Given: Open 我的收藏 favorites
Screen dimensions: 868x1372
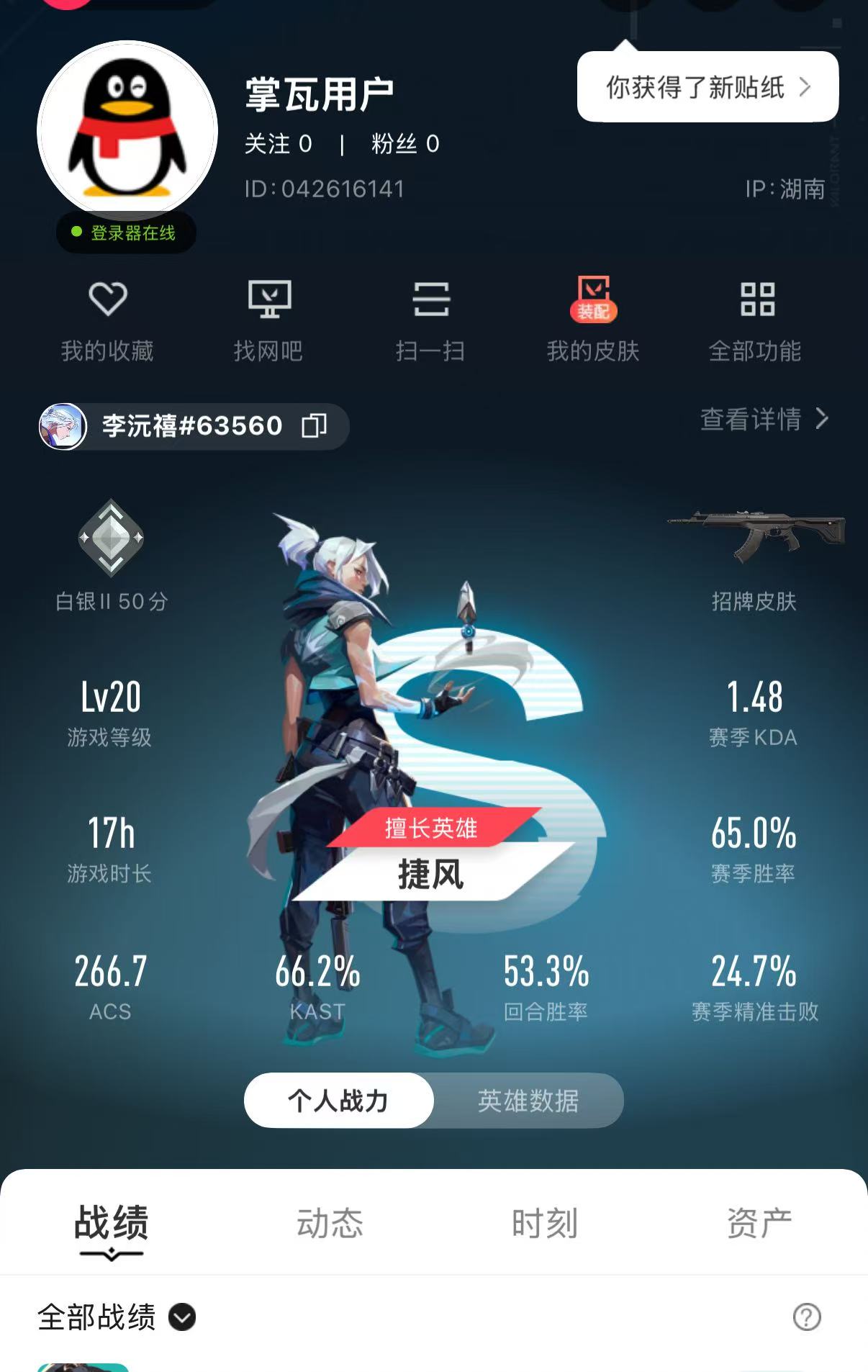Looking at the screenshot, I should coord(107,320).
